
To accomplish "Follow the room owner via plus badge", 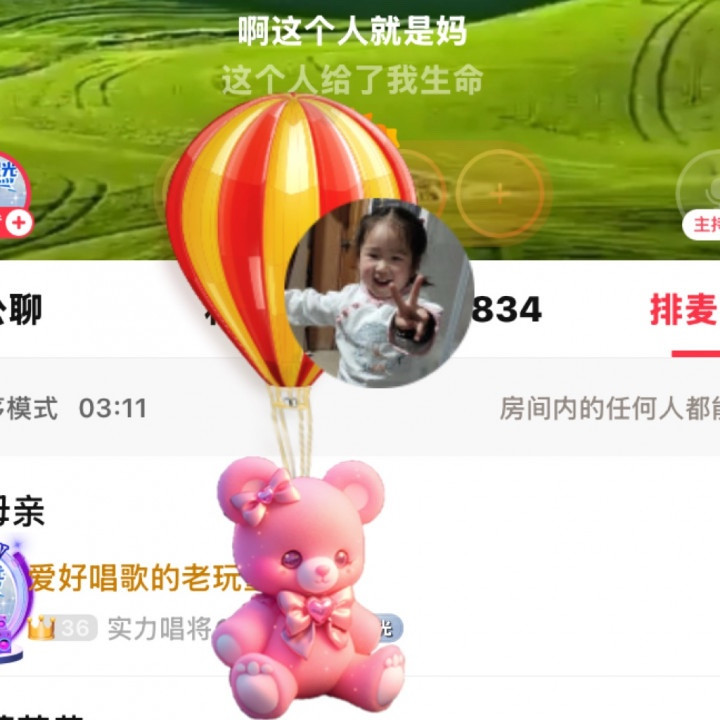I will click(x=20, y=222).
